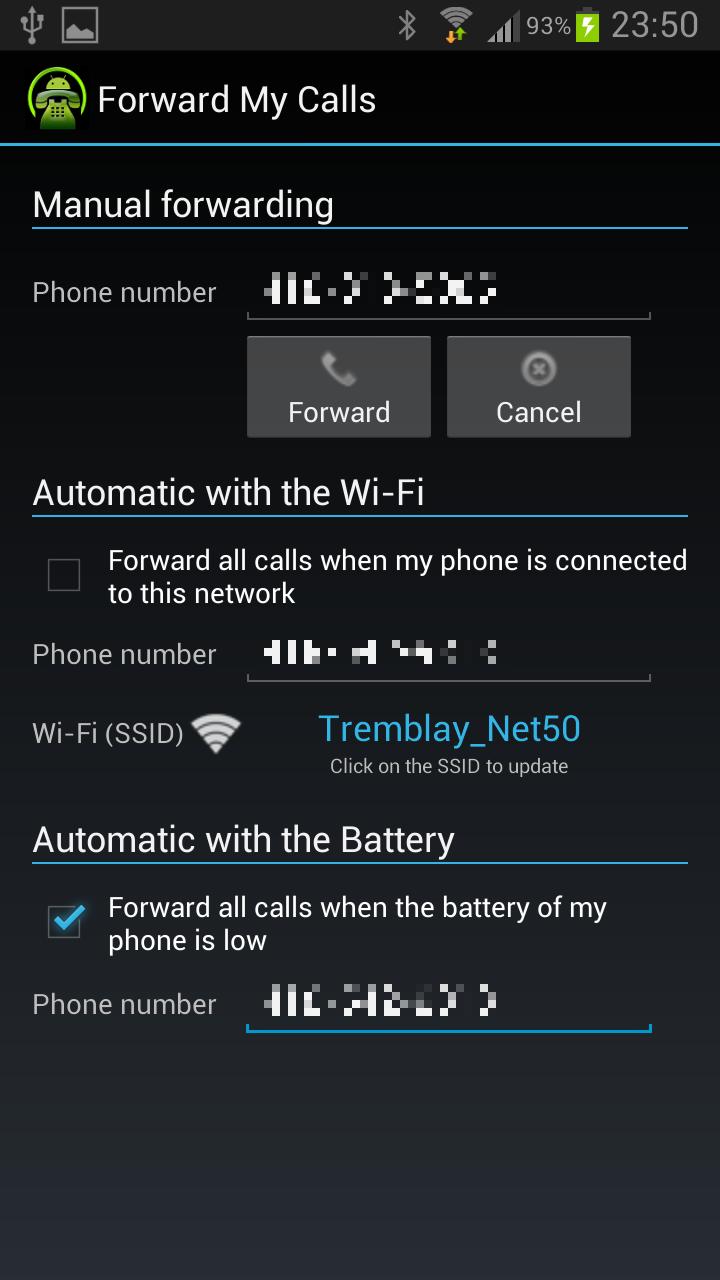This screenshot has height=1280, width=720.
Task: Edit the Manual forwarding phone number field
Action: [448, 292]
